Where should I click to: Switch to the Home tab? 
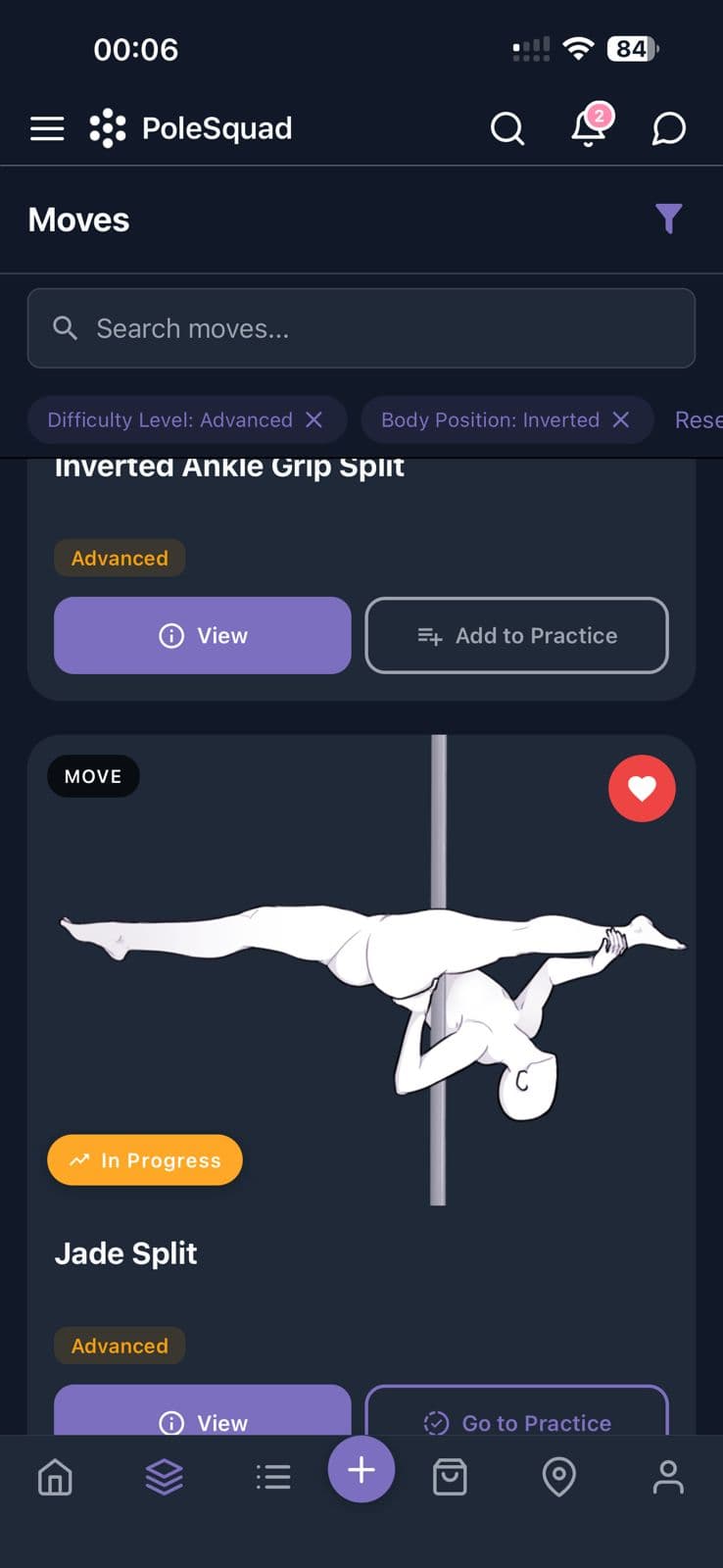(55, 1477)
